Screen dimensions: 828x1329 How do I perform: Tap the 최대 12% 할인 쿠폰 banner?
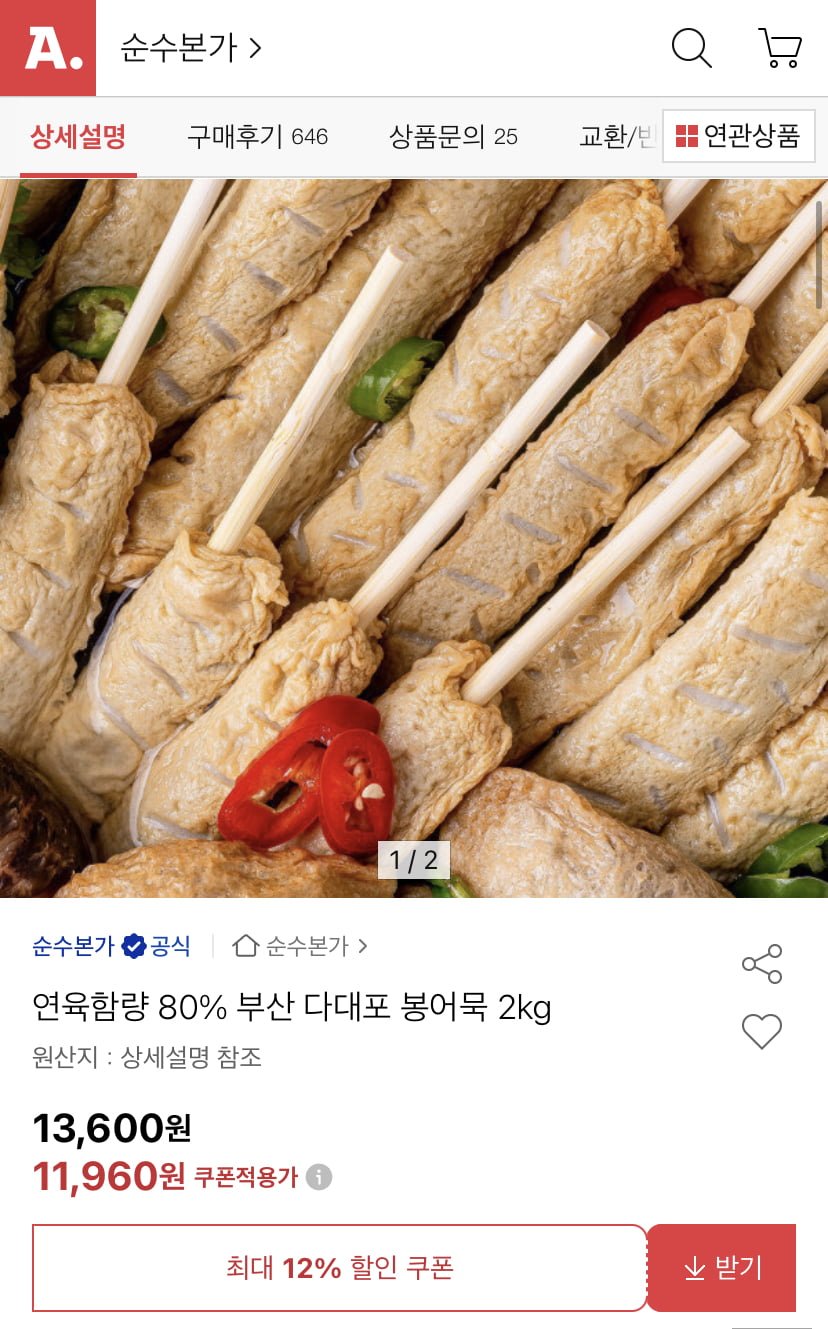tap(340, 1268)
